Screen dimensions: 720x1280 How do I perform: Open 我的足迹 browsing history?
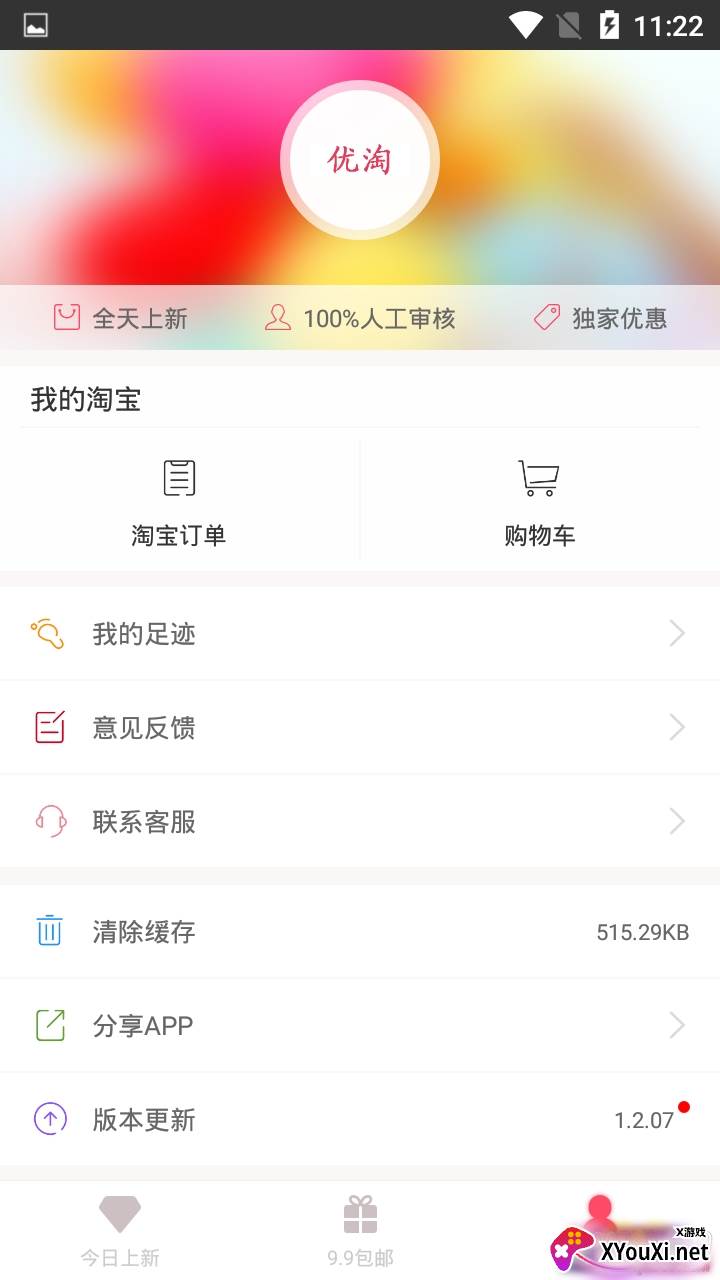click(360, 634)
